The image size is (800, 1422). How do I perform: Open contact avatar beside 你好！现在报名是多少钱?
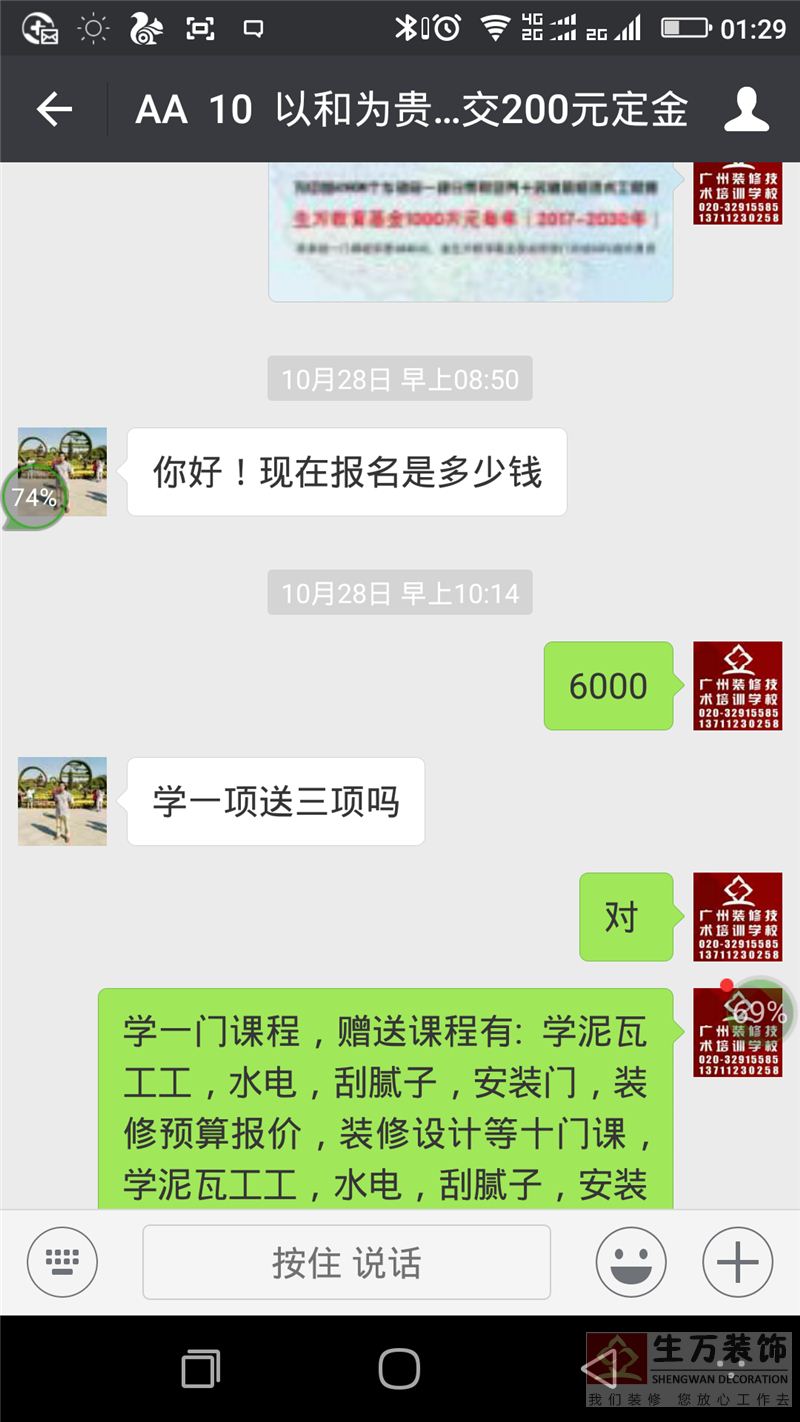[63, 472]
